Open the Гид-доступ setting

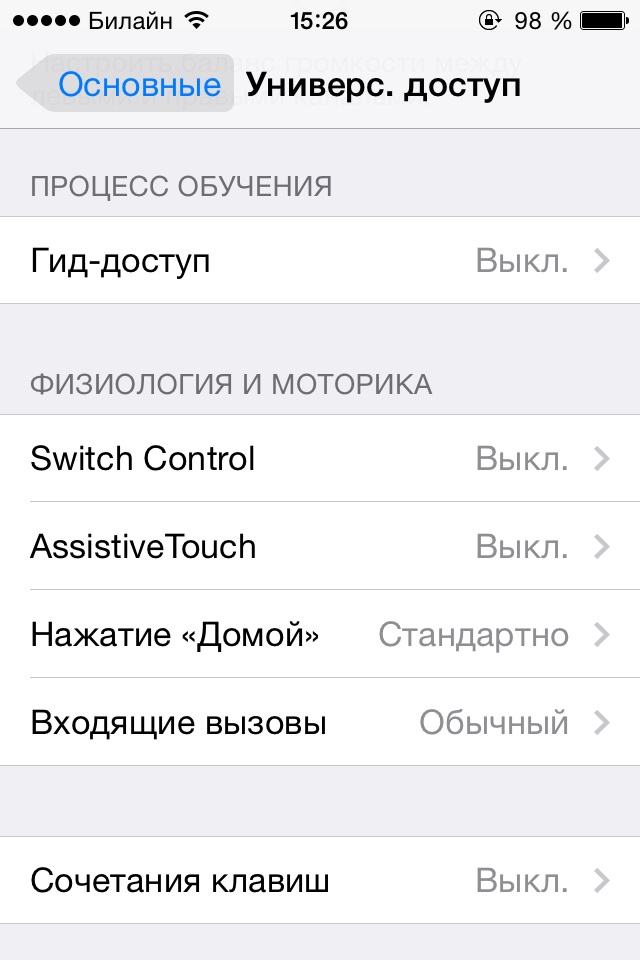tap(320, 261)
